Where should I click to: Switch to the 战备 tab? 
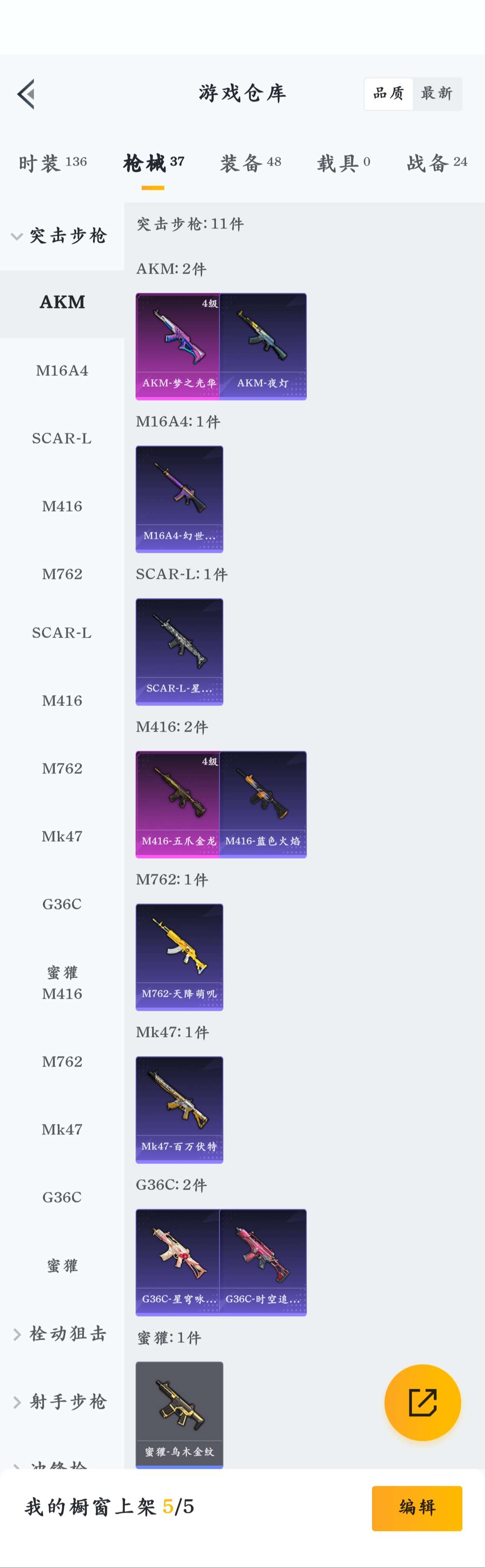436,163
